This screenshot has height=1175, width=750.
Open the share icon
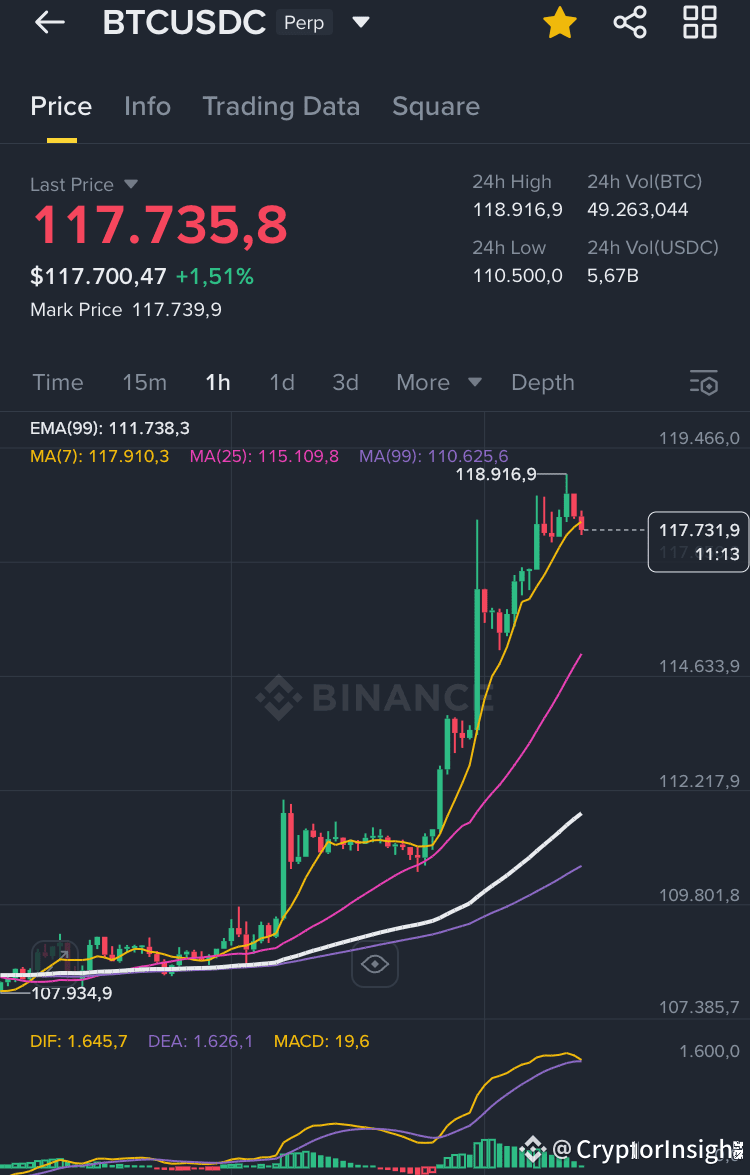point(630,22)
